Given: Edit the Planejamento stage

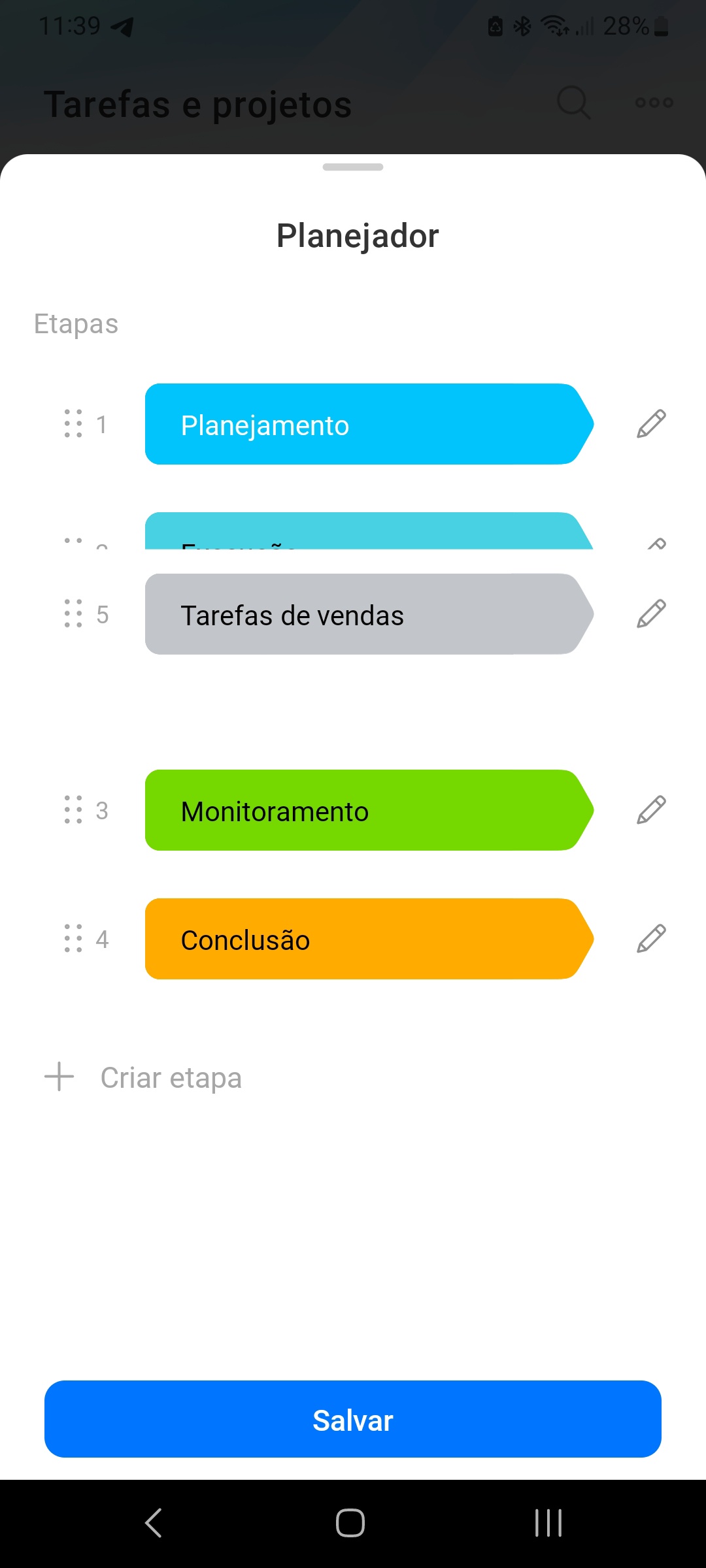Looking at the screenshot, I should [651, 424].
